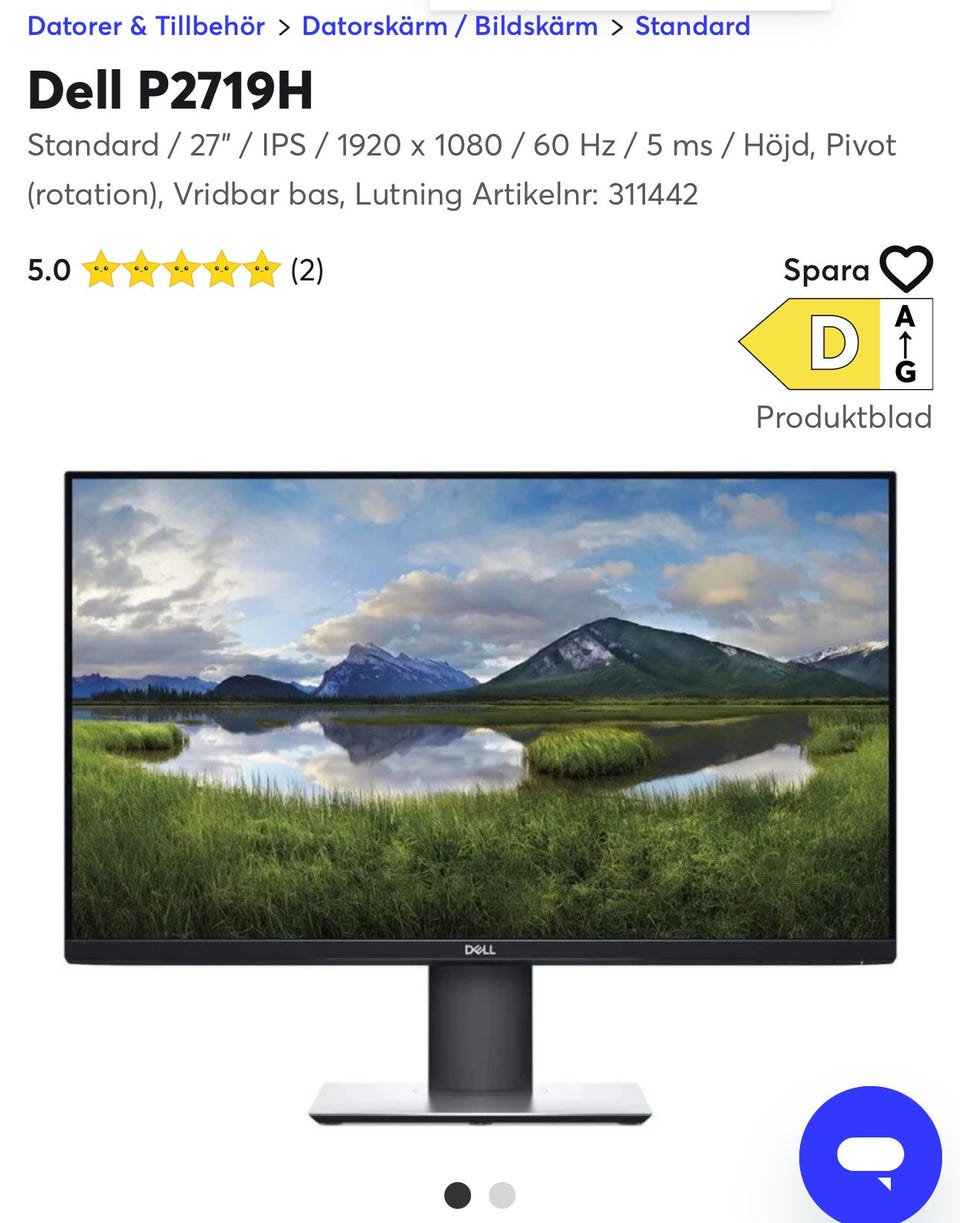Go to Datorskärm / Bildskärm category

coord(449,26)
